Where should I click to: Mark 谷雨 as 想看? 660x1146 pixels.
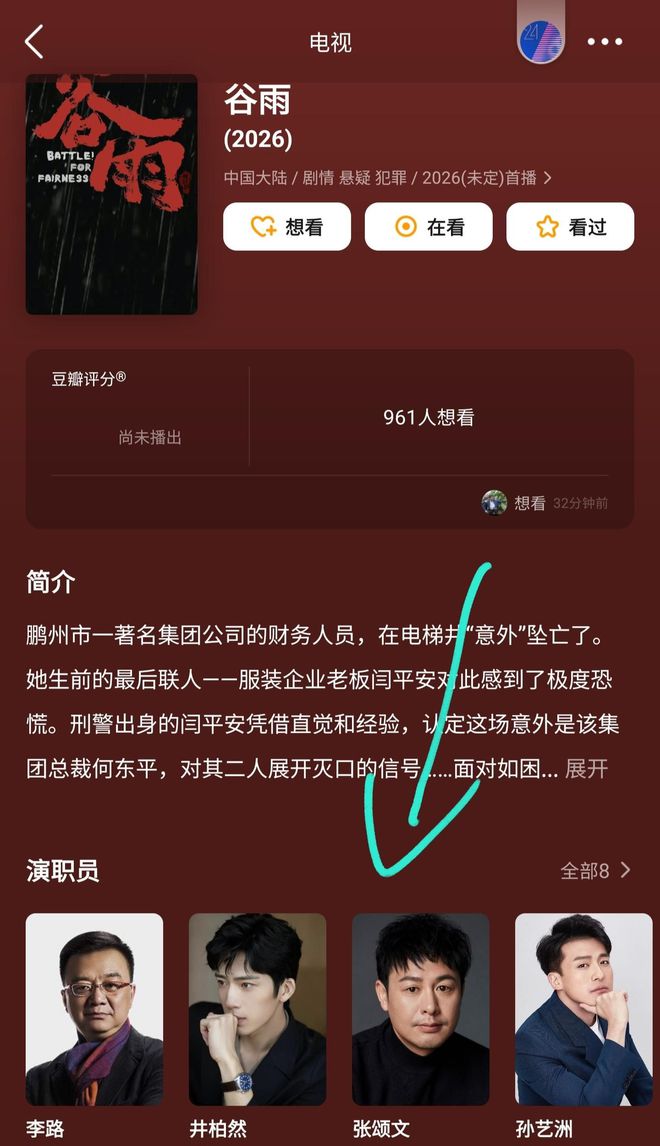click(287, 227)
